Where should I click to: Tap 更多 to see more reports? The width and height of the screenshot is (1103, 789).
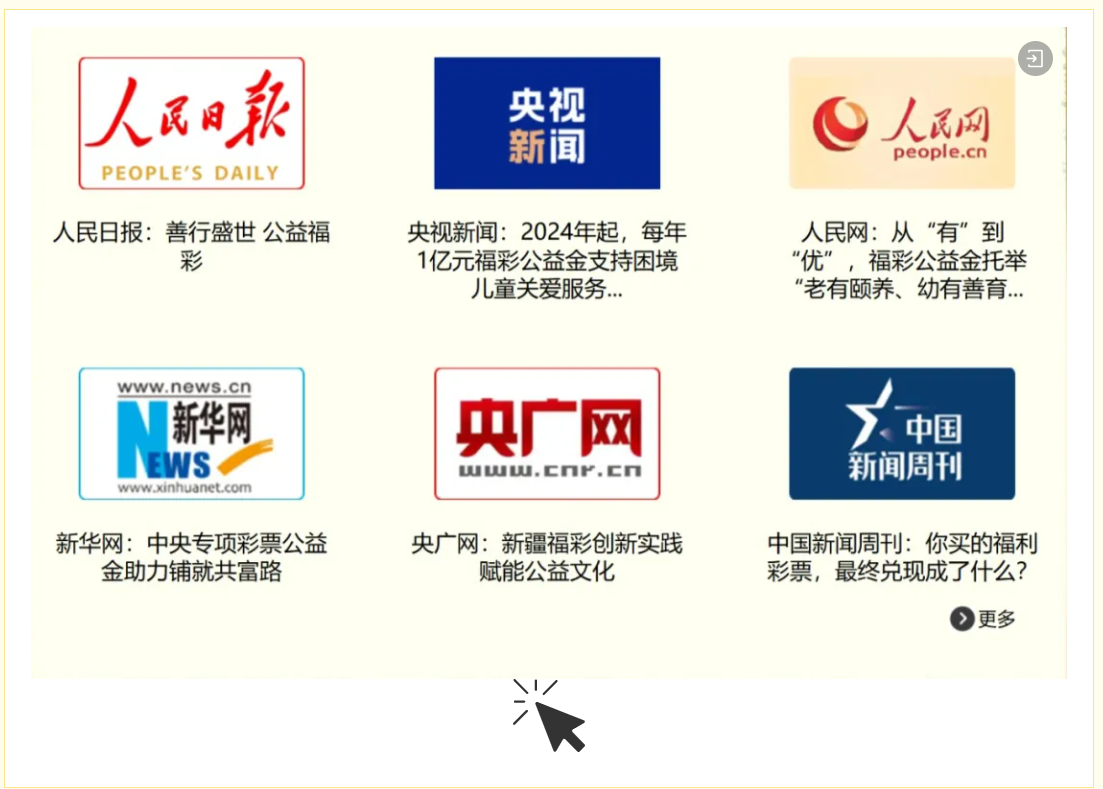983,619
